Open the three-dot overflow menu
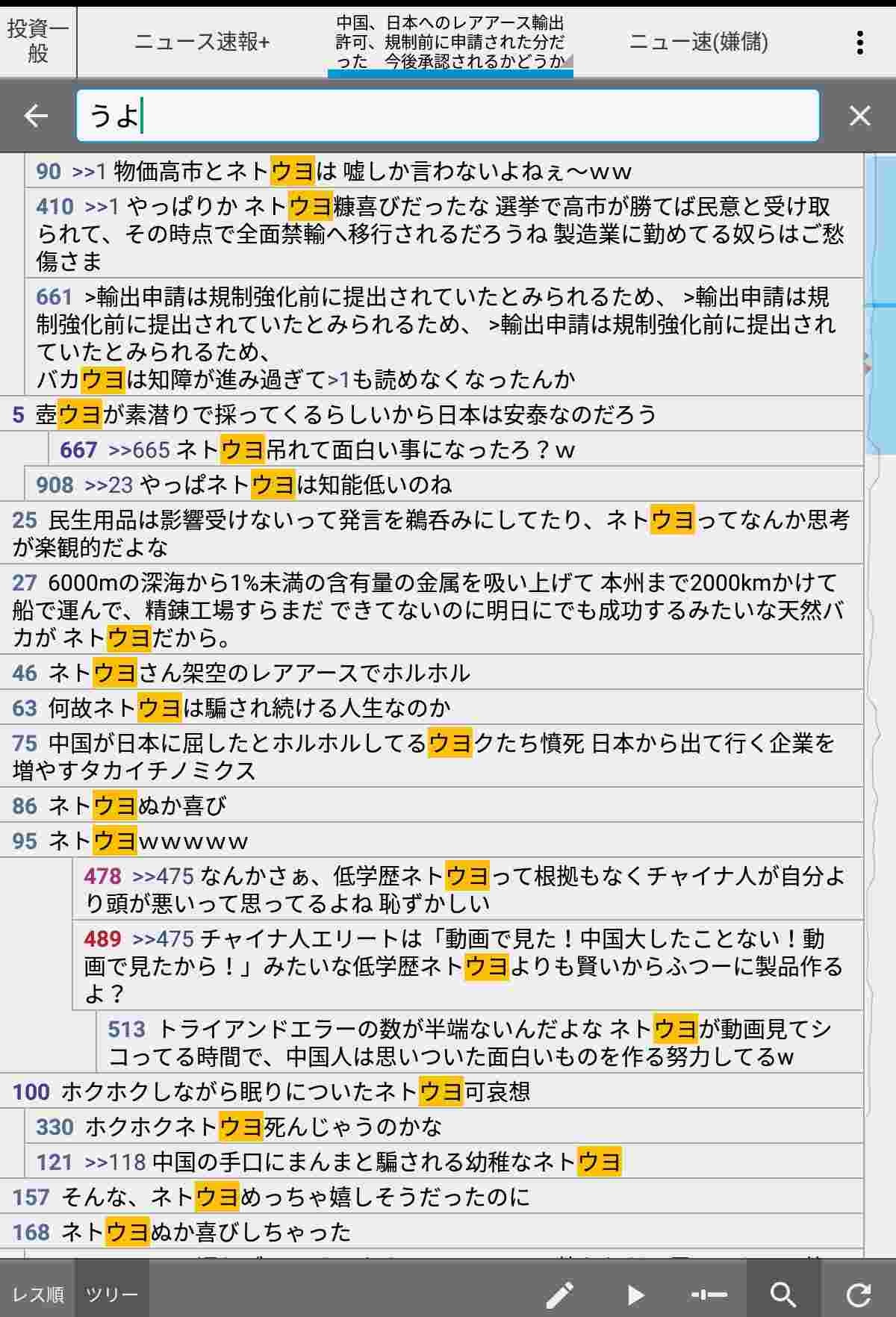This screenshot has width=896, height=1317. [x=860, y=43]
